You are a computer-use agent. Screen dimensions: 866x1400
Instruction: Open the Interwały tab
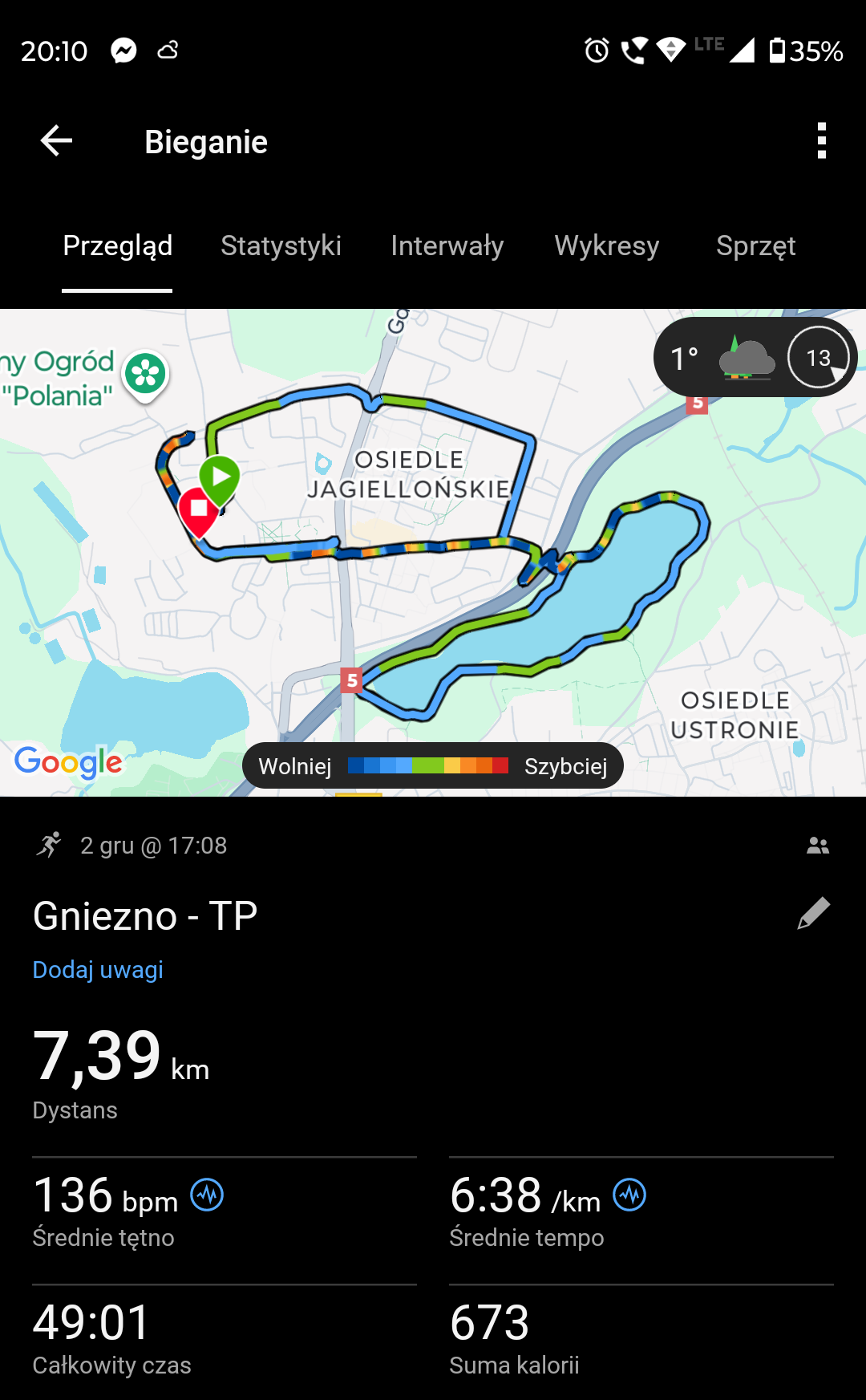447,246
